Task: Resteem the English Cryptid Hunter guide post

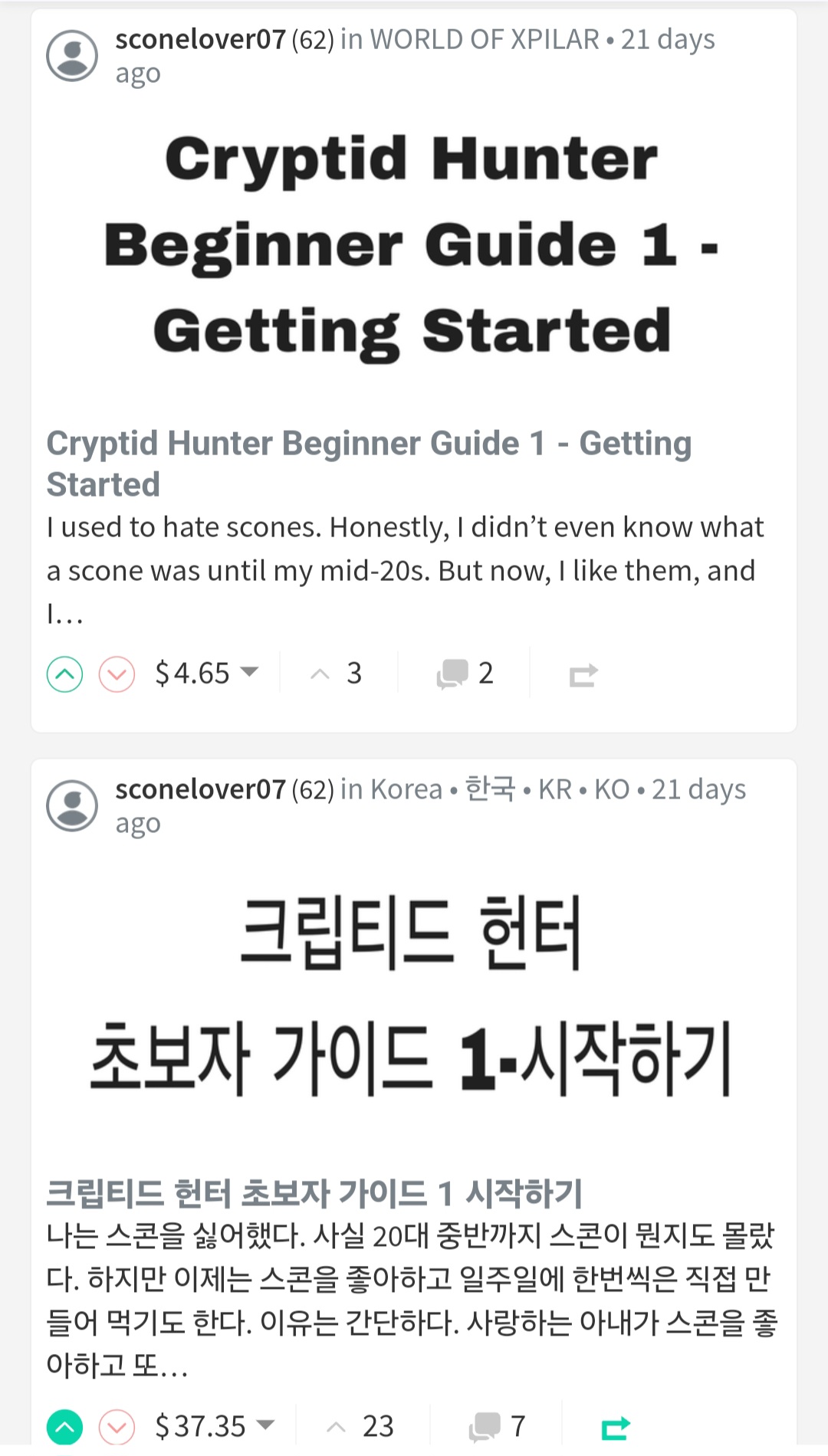Action: pos(583,675)
